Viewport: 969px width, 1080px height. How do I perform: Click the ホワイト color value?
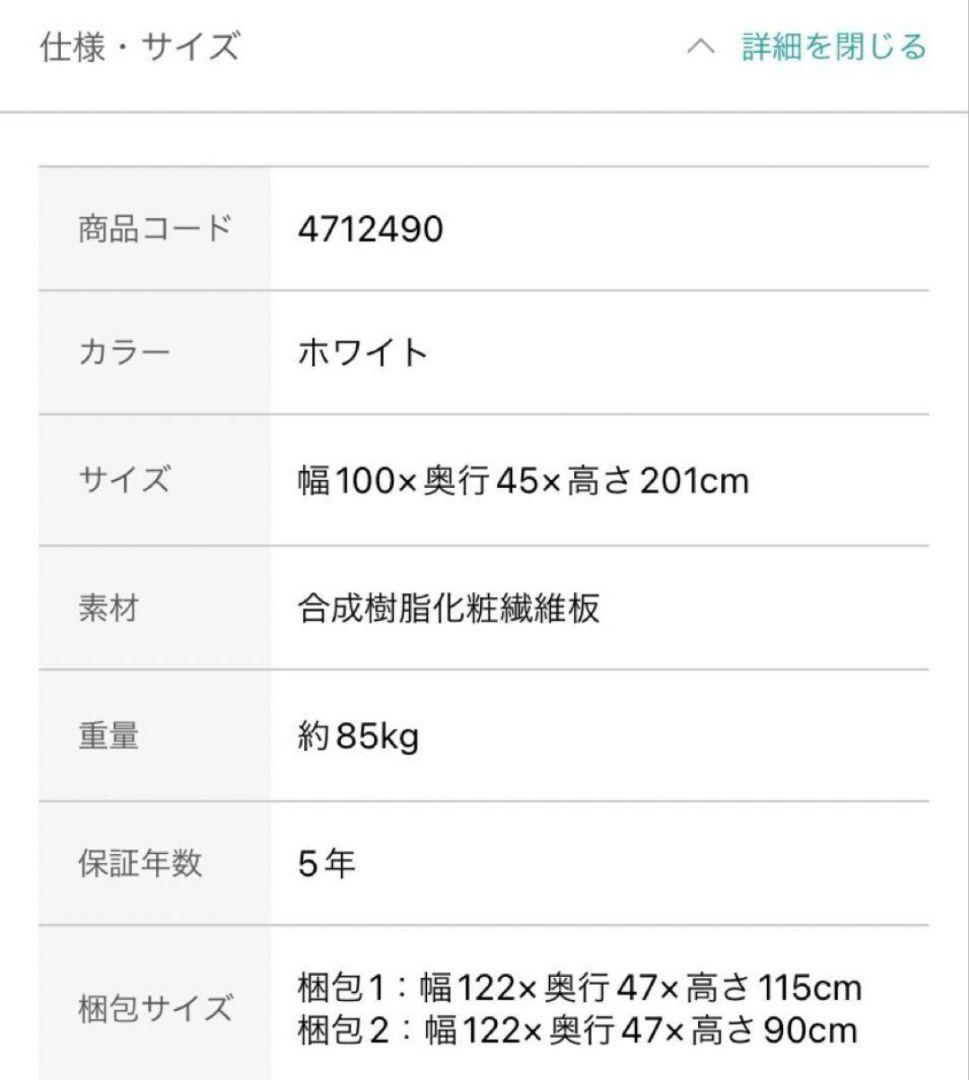(x=361, y=353)
